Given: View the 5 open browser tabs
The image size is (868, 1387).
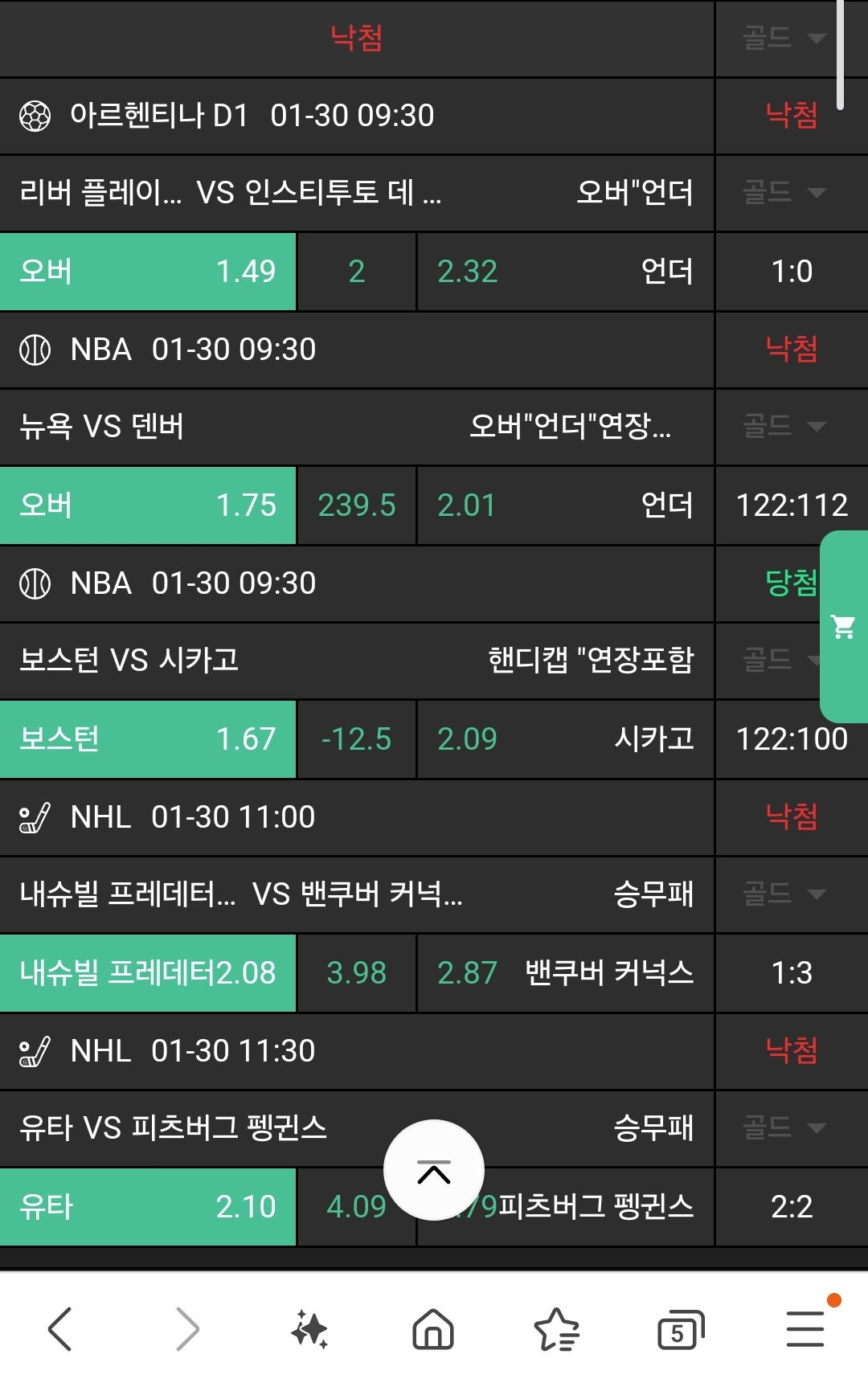Looking at the screenshot, I should pos(680,1329).
